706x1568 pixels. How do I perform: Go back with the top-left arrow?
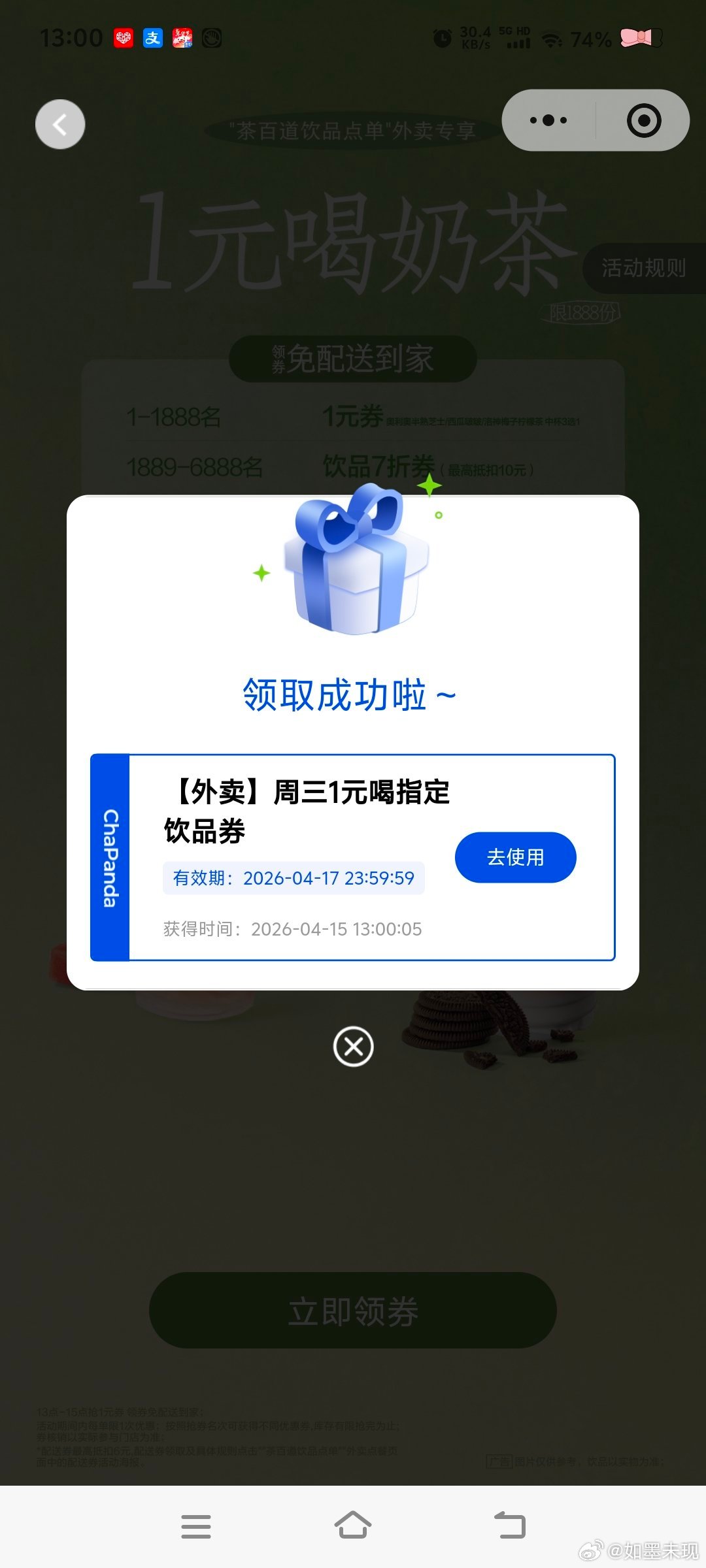[x=60, y=124]
